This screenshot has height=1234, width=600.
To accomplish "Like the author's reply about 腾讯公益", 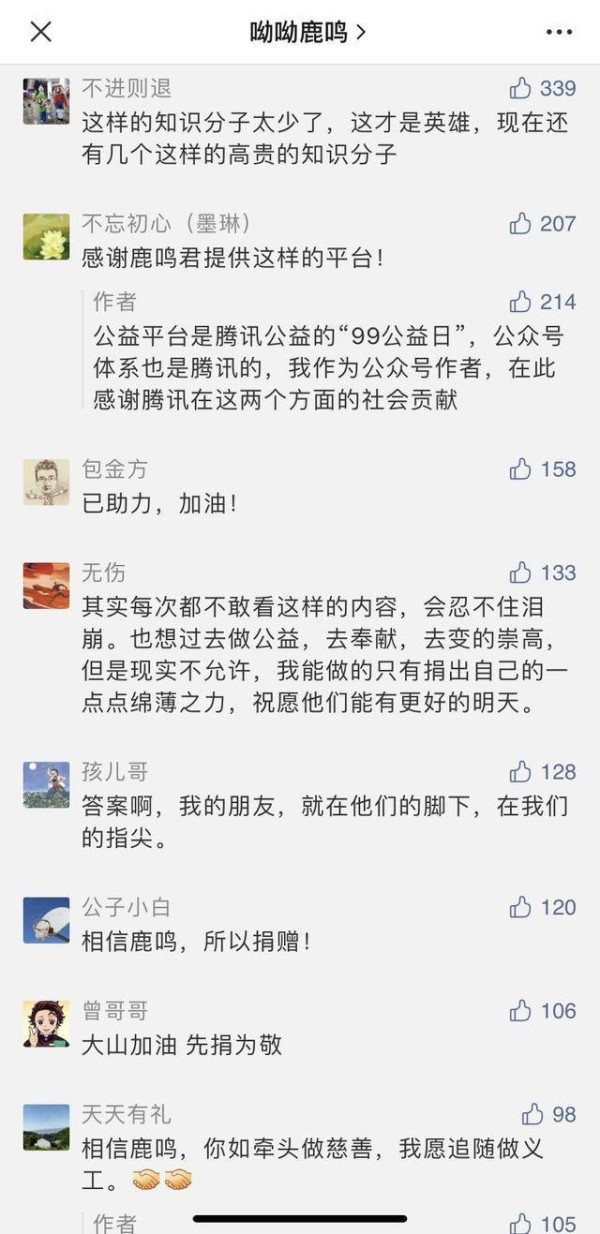I will tap(521, 302).
